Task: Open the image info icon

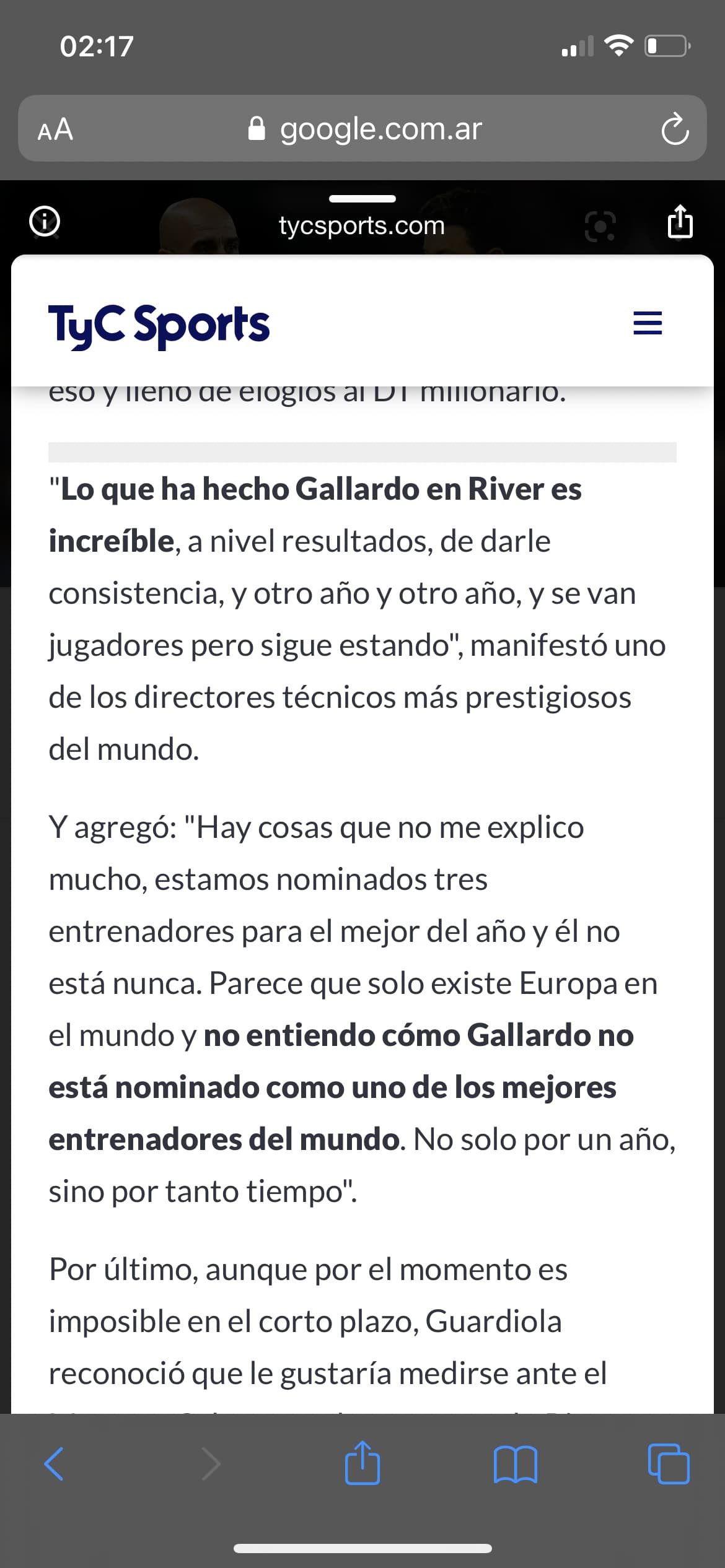Action: click(x=45, y=222)
